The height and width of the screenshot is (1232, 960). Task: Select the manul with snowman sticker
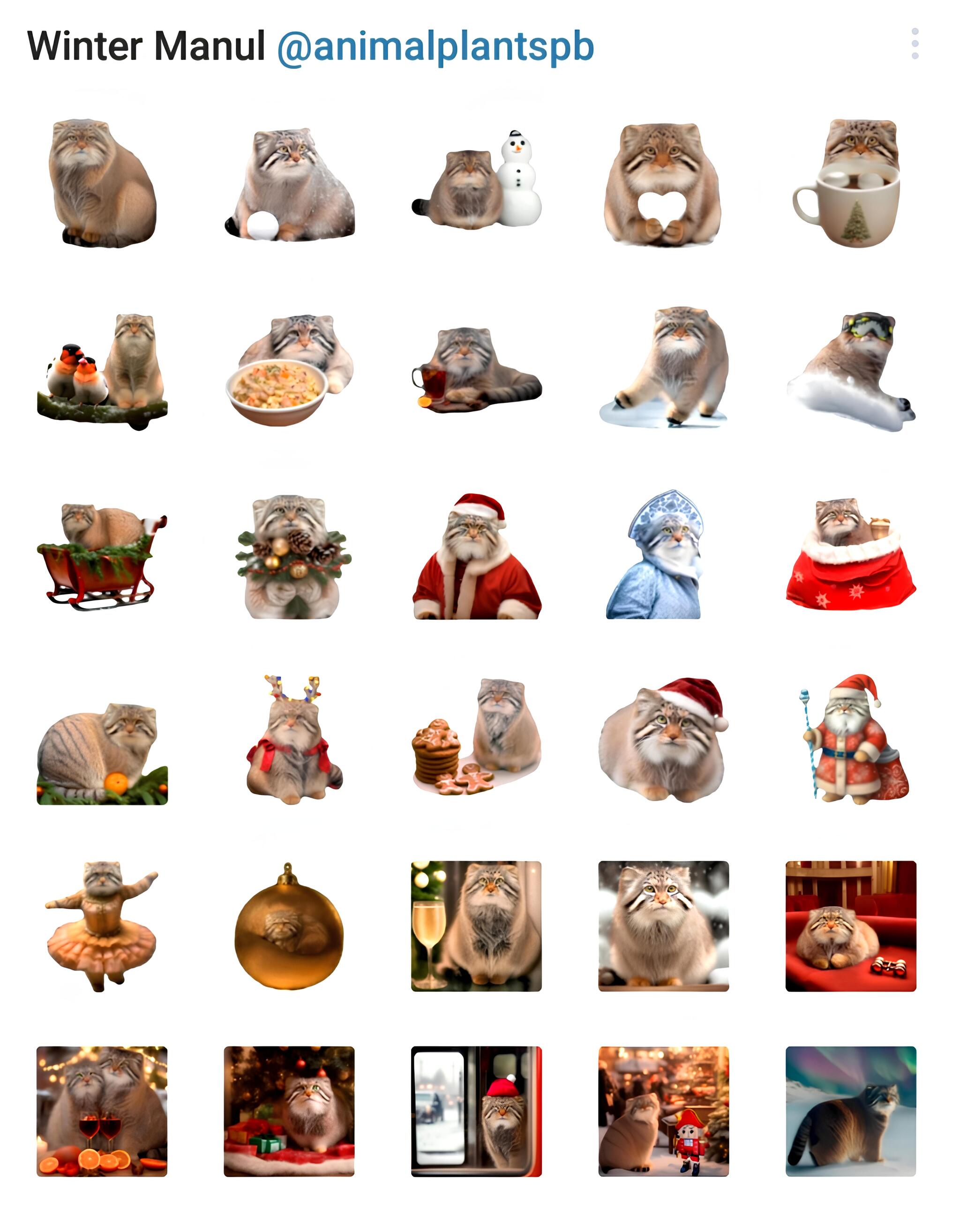477,181
